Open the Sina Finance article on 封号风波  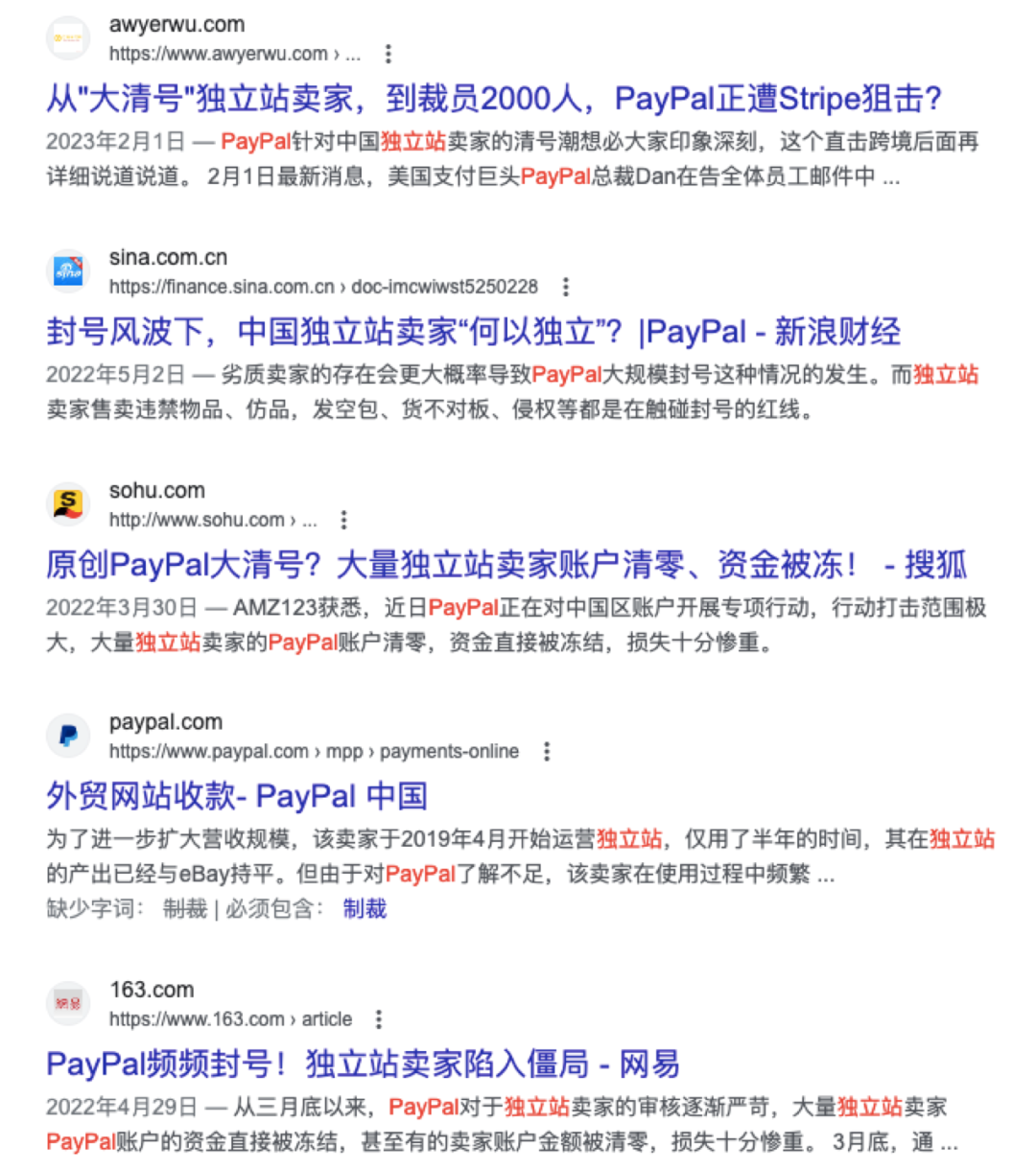pyautogui.click(x=473, y=332)
